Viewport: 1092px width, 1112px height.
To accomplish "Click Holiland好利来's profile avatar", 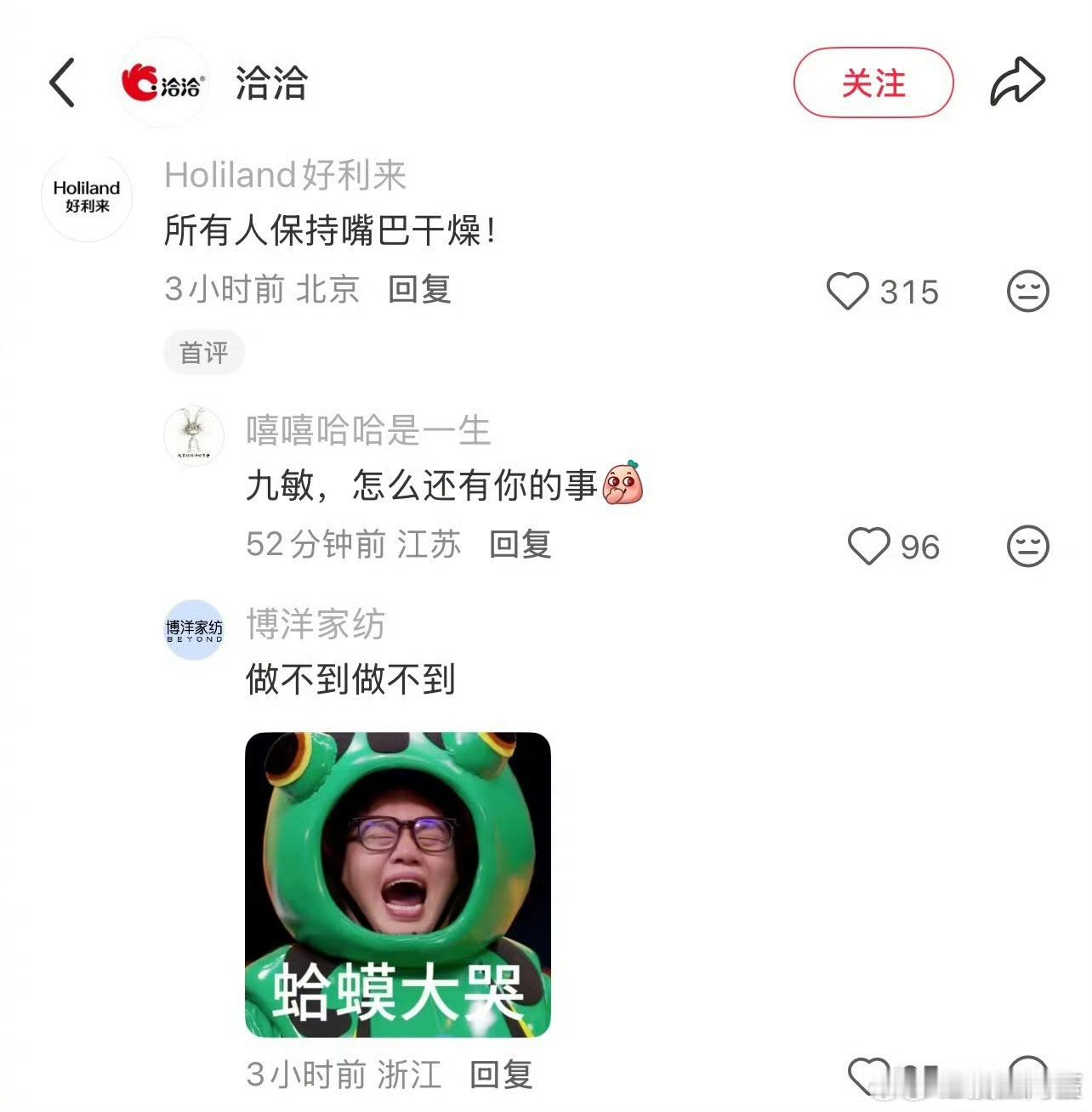I will 86,196.
